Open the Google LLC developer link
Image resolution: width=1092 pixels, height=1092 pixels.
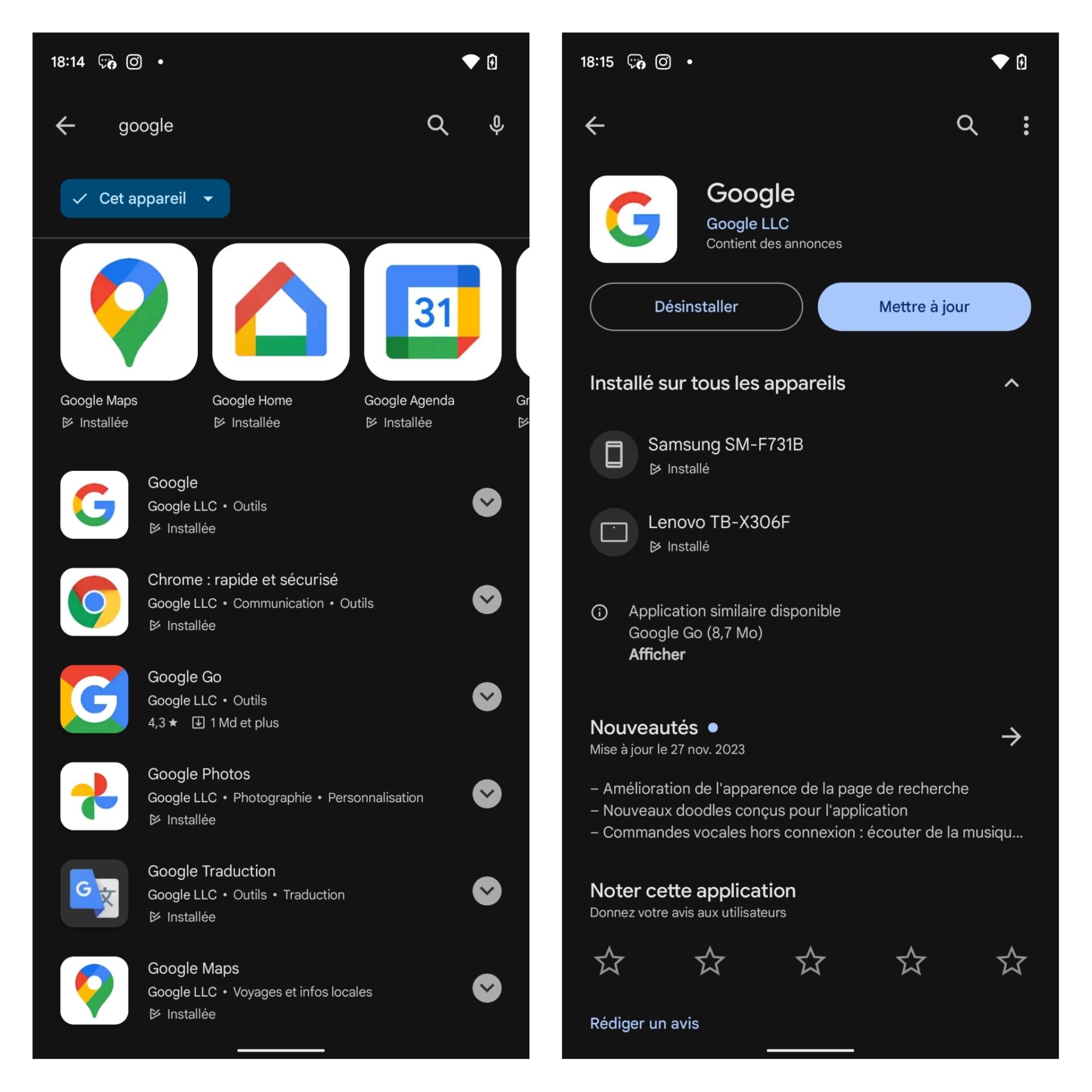pos(747,224)
